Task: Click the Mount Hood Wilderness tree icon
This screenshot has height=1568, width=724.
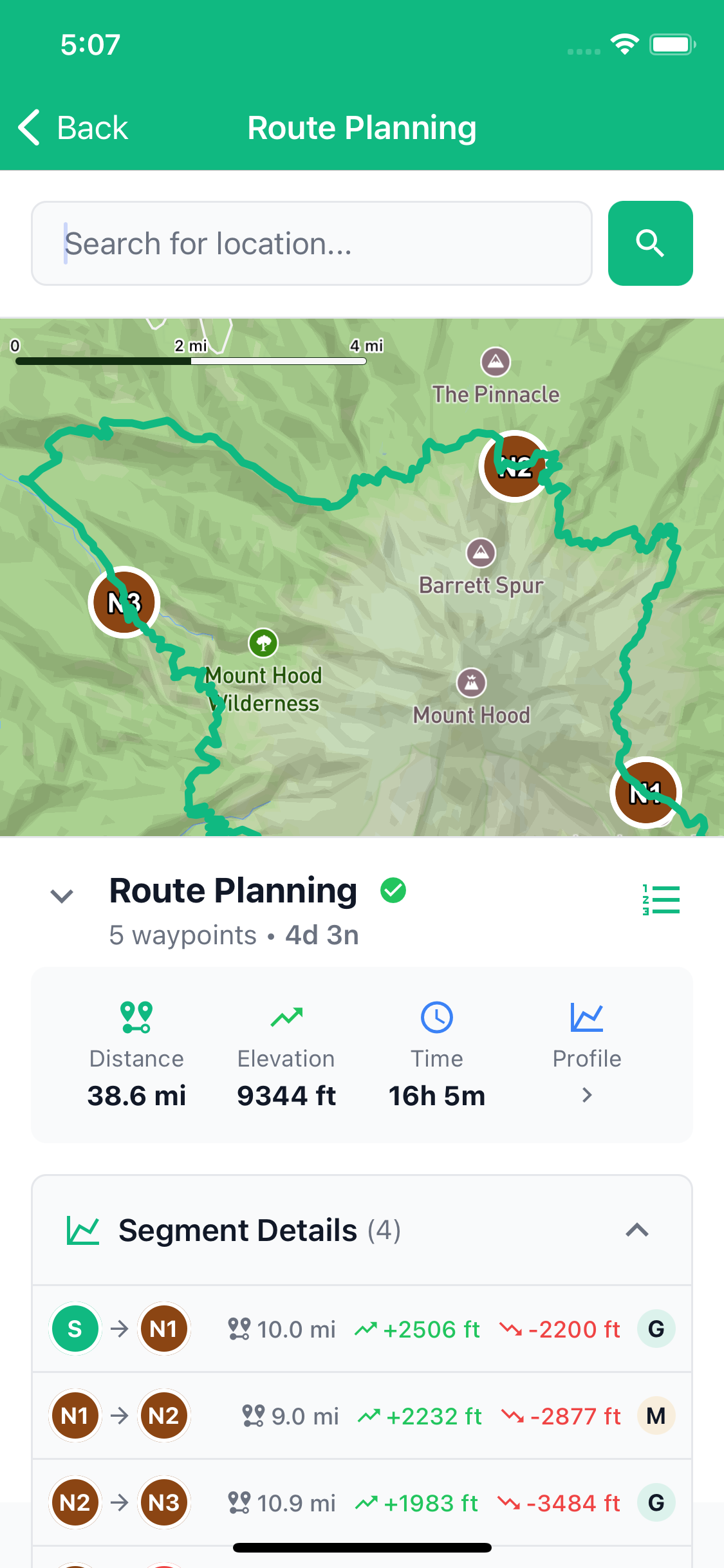Action: pyautogui.click(x=263, y=643)
